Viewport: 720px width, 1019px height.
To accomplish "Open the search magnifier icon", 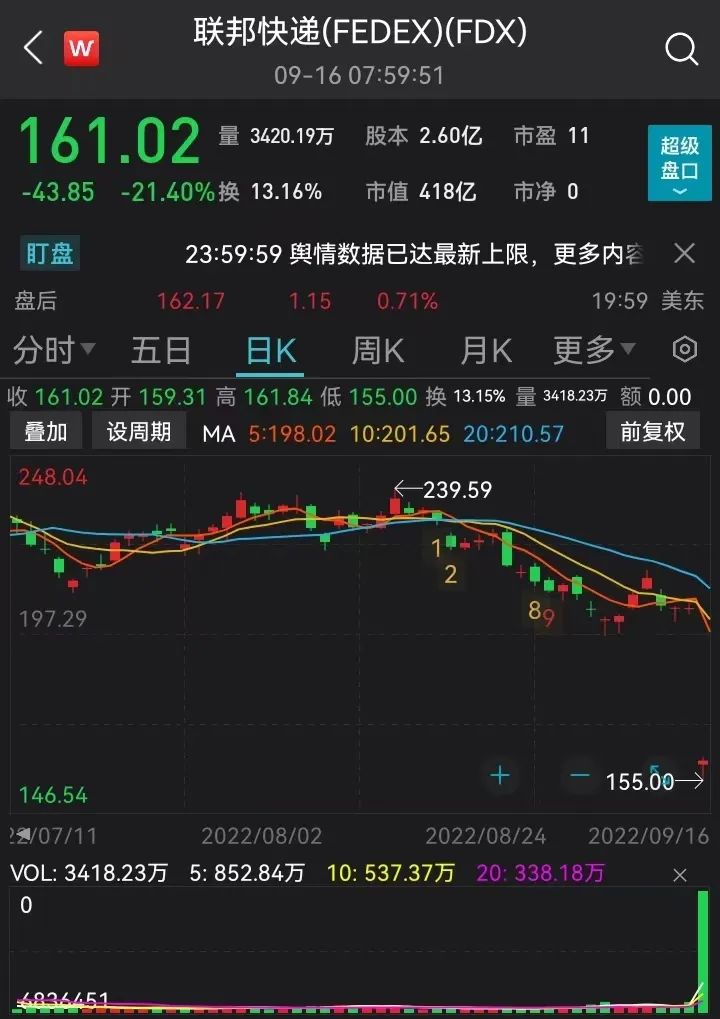I will [x=681, y=47].
